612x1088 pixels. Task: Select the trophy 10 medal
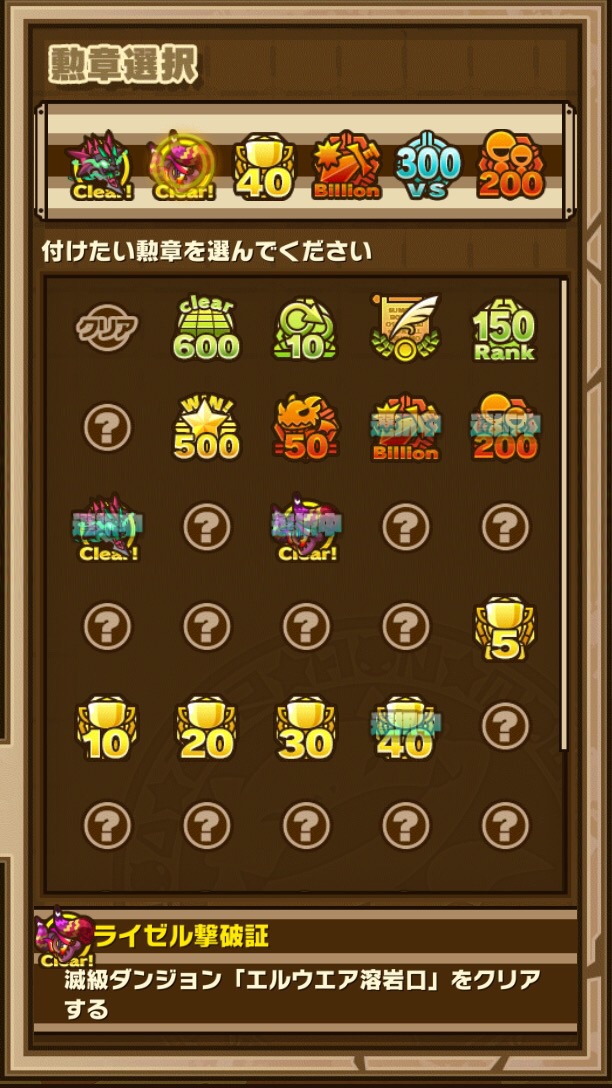pos(107,727)
